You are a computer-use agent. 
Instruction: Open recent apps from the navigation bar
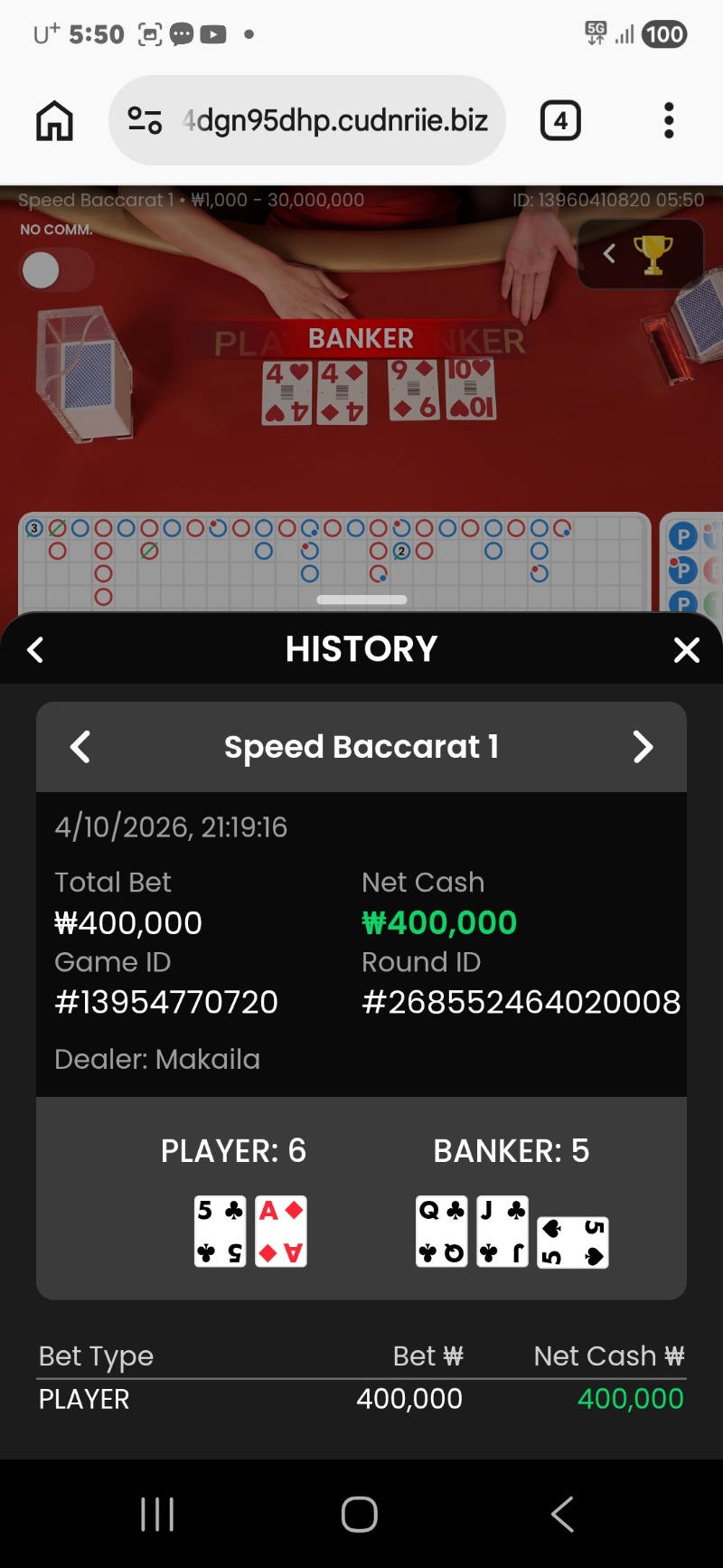157,1514
